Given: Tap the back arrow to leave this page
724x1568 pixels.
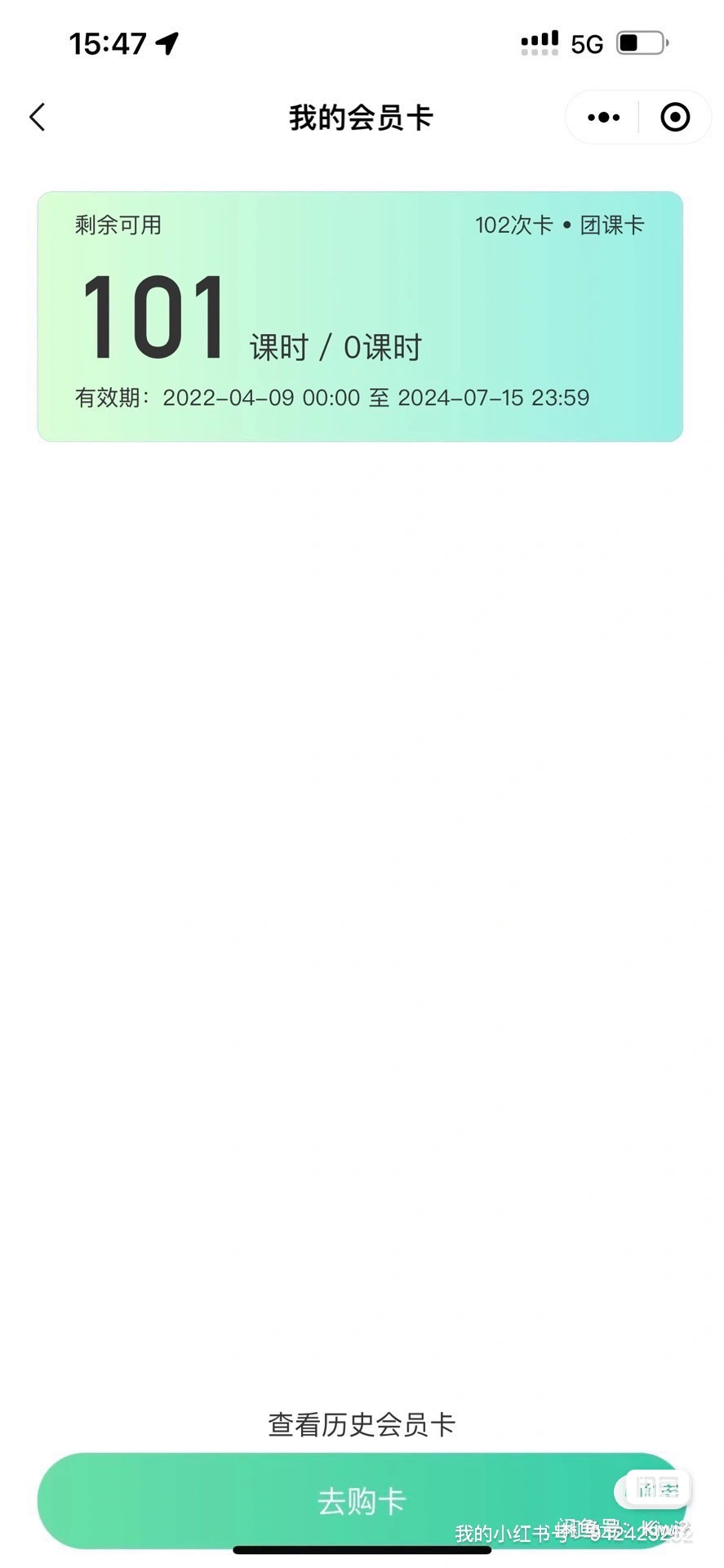Looking at the screenshot, I should (36, 117).
